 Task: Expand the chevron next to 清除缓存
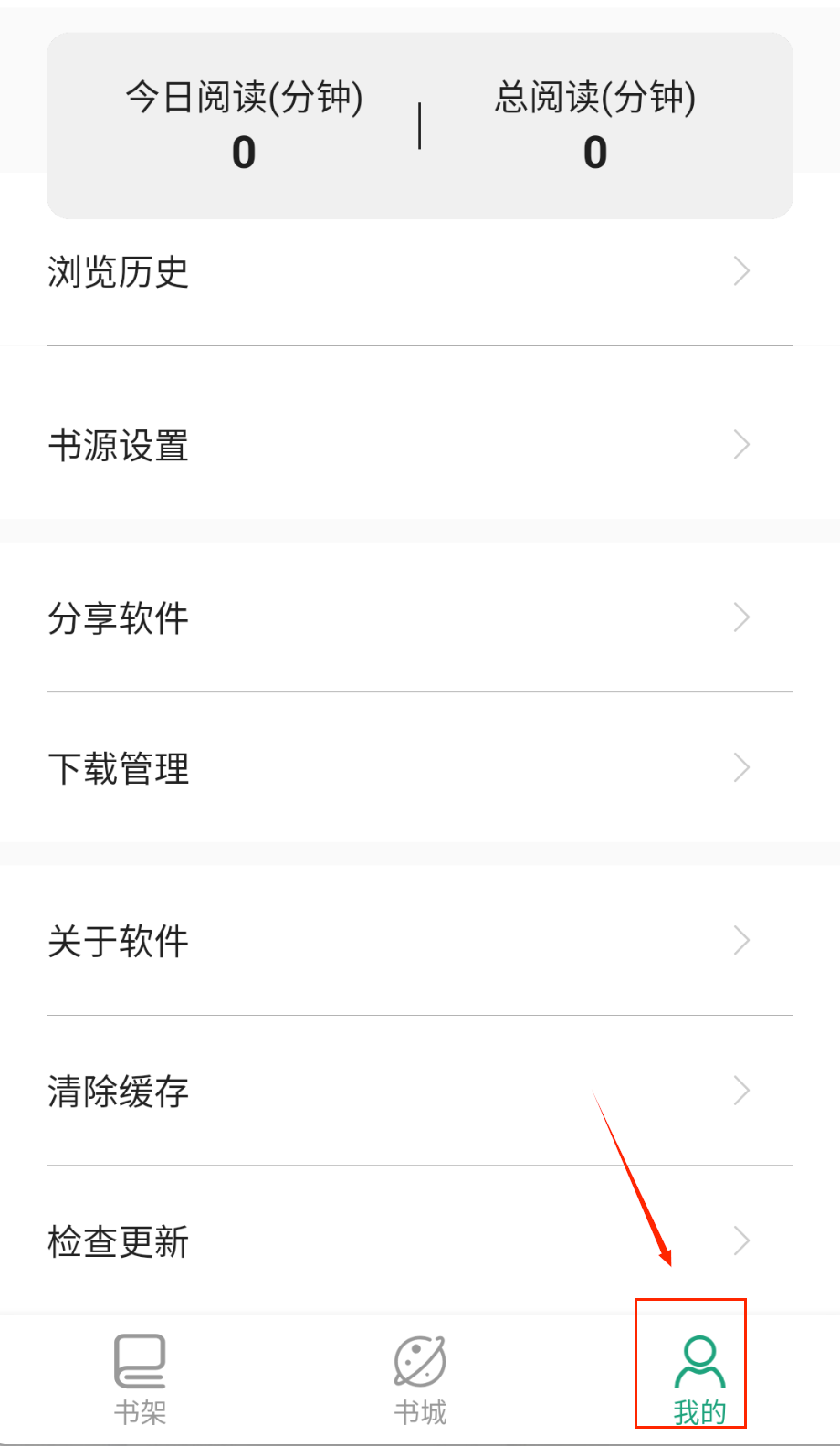click(x=740, y=1090)
